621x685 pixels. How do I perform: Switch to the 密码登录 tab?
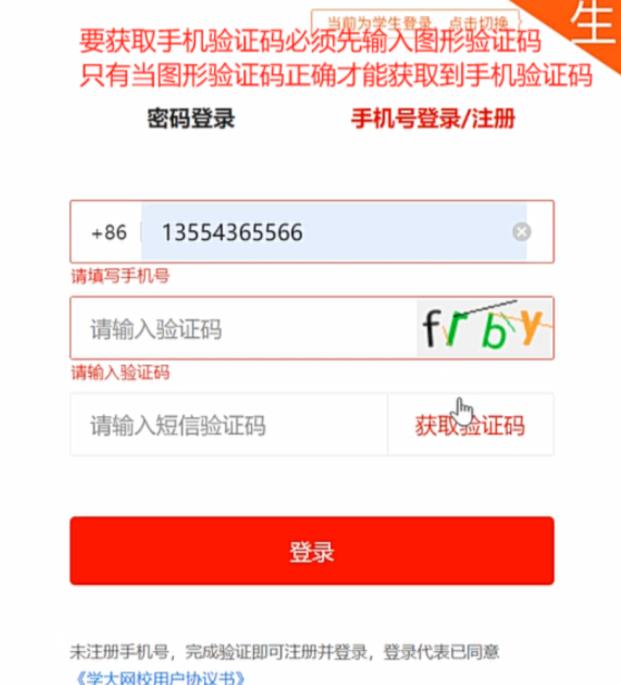tap(191, 120)
